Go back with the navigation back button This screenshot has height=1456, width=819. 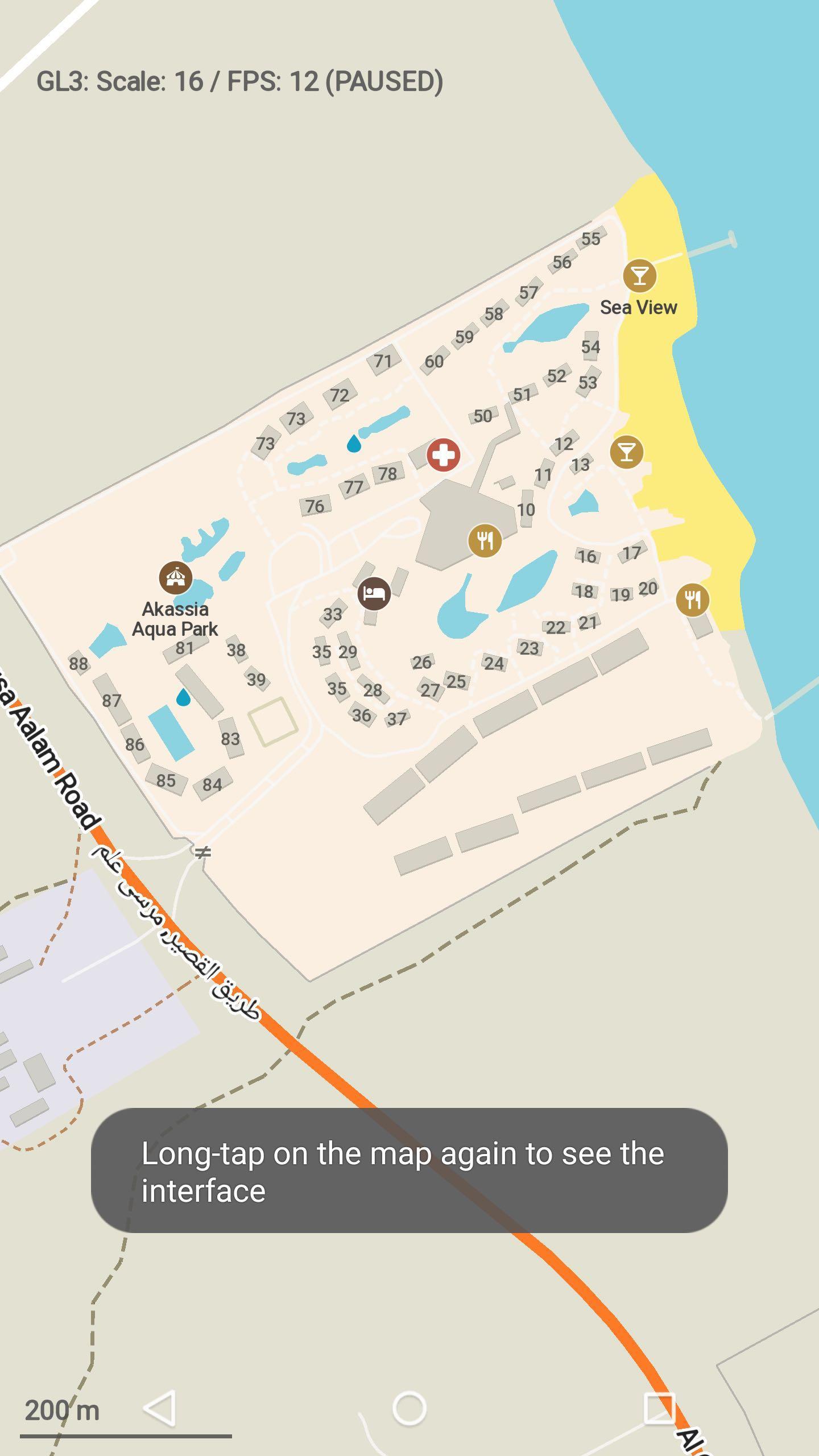tap(160, 1409)
